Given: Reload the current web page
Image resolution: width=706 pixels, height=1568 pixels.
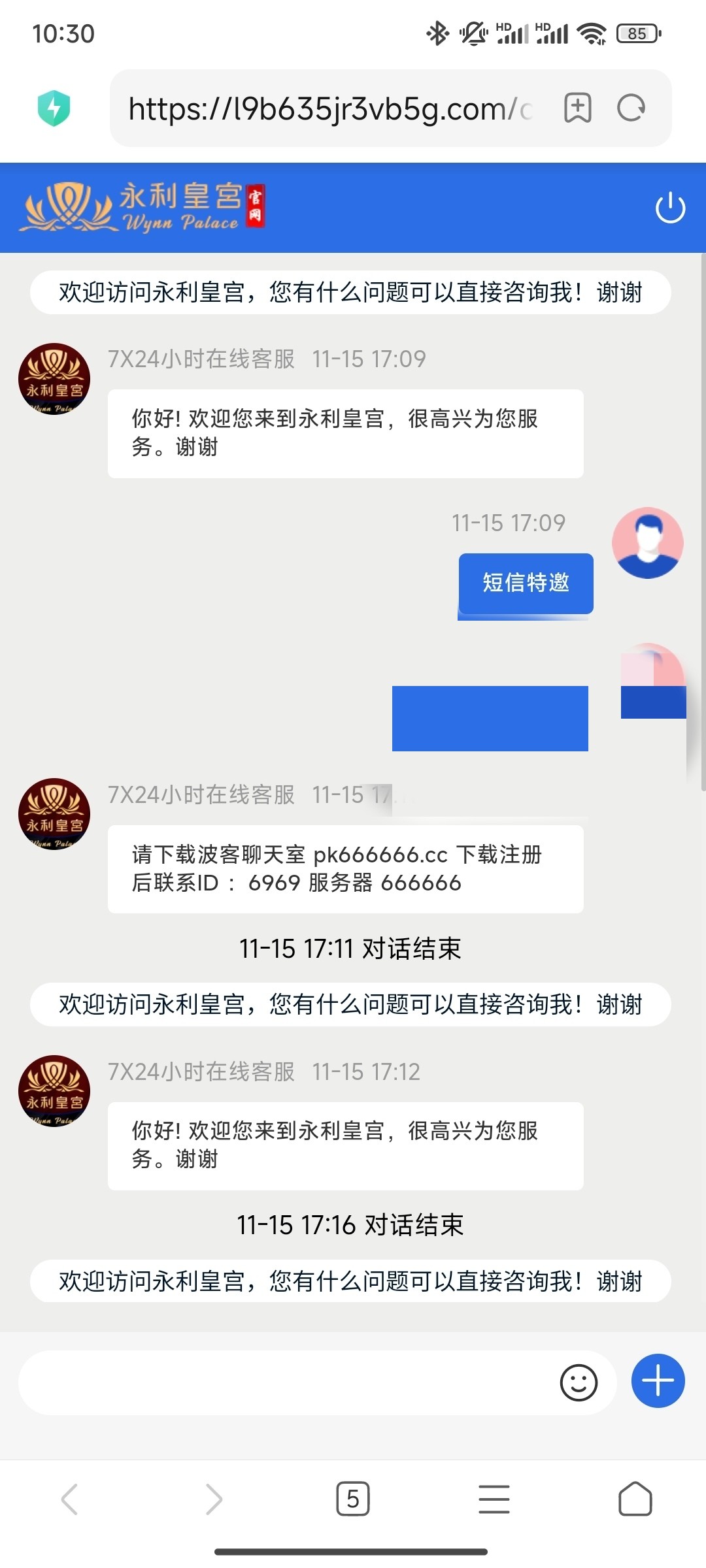Looking at the screenshot, I should click(631, 108).
